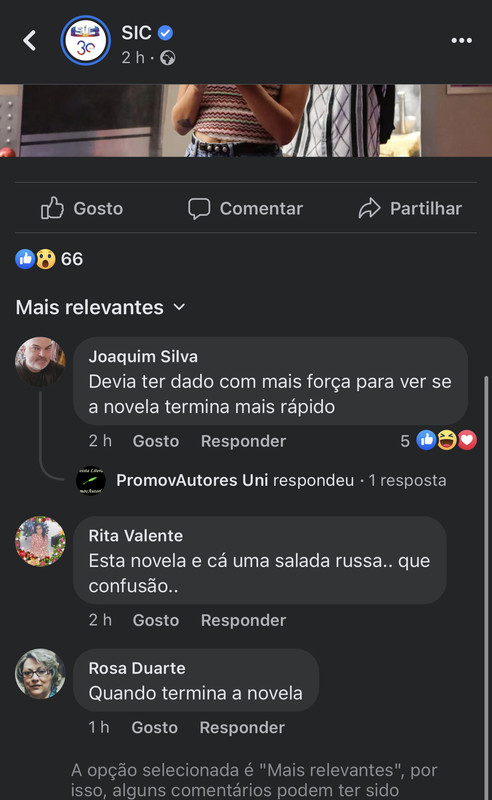Image resolution: width=492 pixels, height=800 pixels.
Task: Share the post via Partilhar
Action: click(410, 208)
